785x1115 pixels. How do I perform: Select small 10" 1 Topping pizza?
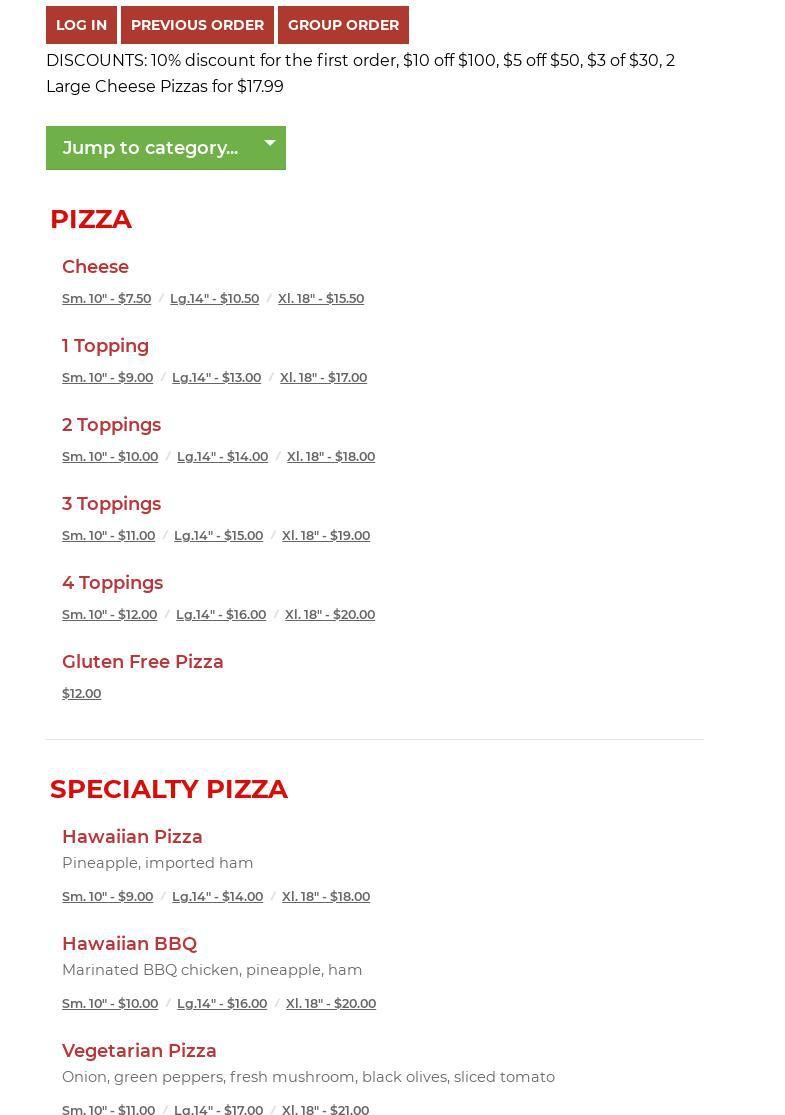pyautogui.click(x=107, y=377)
